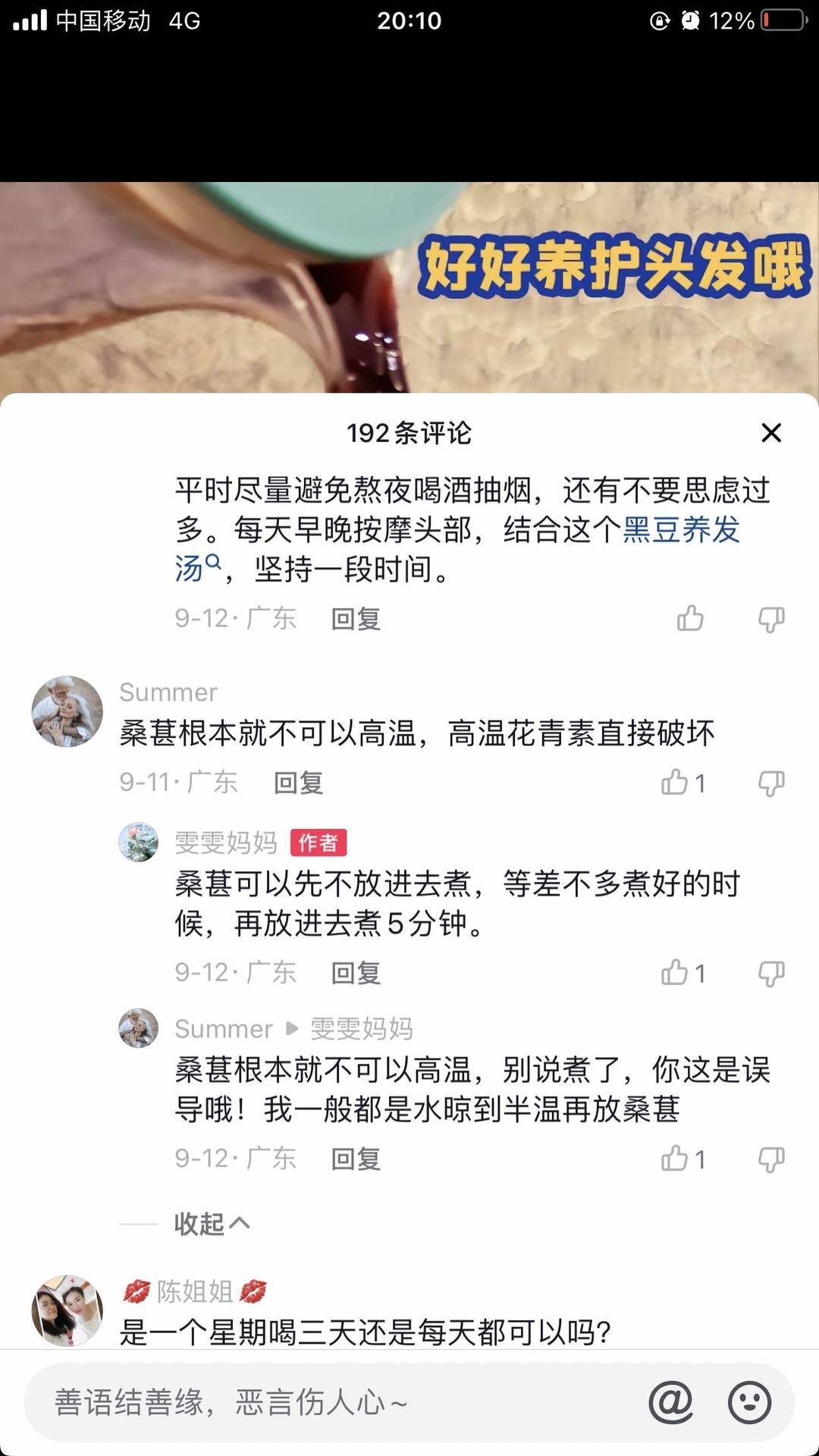
Task: Dislike Summer's 9-11 comment
Action: (x=770, y=783)
